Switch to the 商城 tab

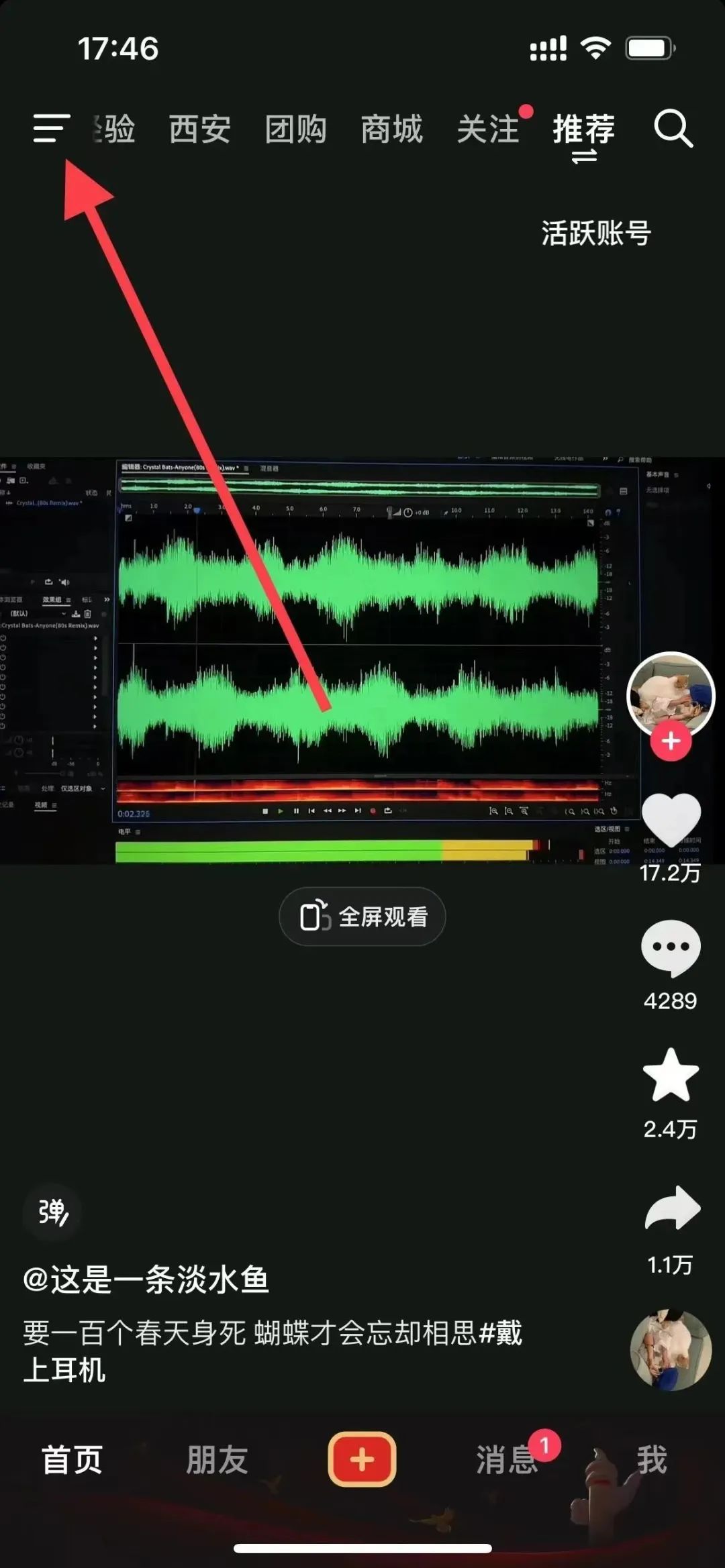(x=391, y=129)
